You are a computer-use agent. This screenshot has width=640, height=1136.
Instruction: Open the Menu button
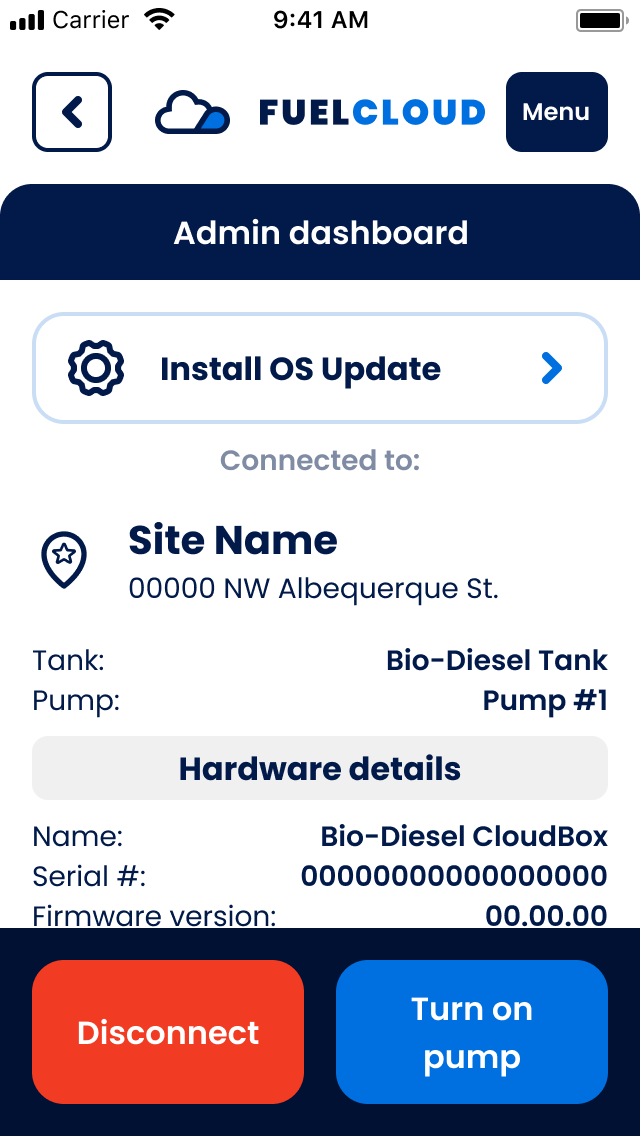pyautogui.click(x=557, y=112)
